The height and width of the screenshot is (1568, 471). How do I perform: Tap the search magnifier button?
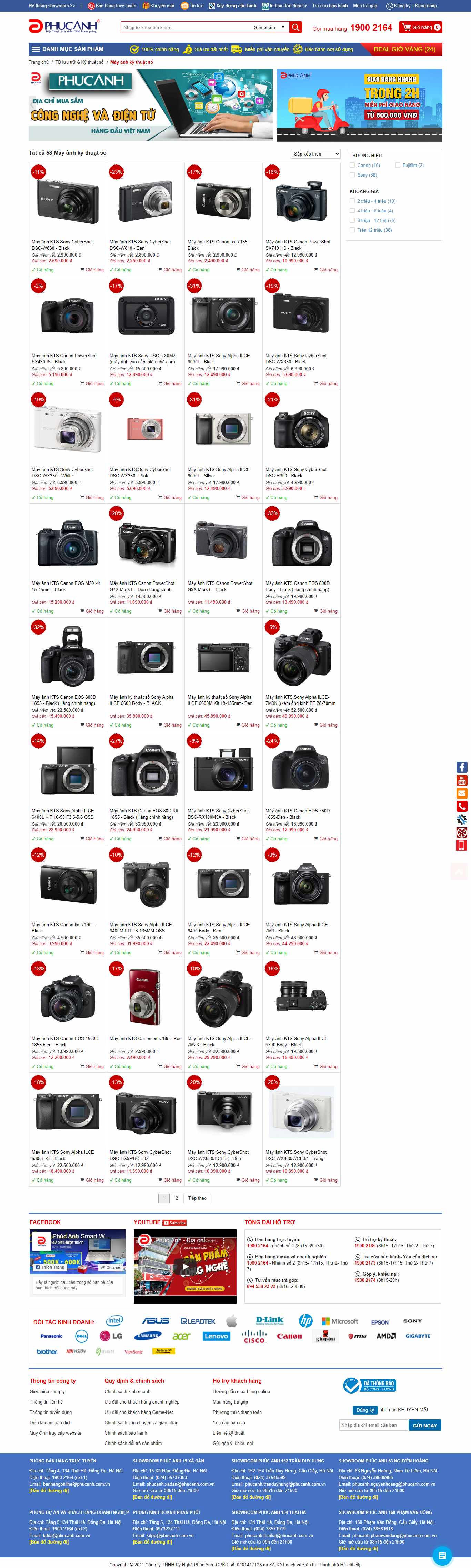295,27
